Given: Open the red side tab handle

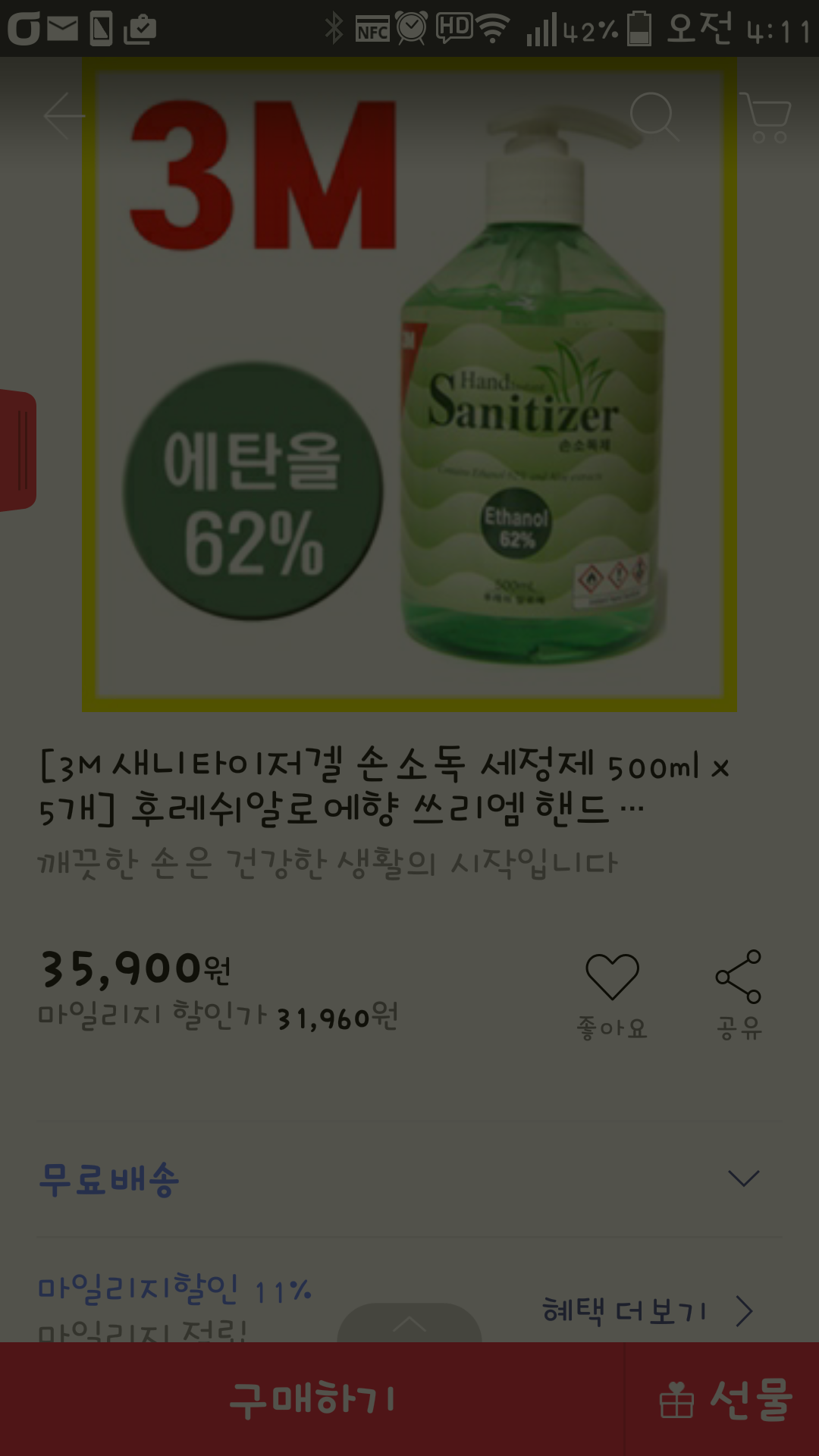Looking at the screenshot, I should click(18, 450).
